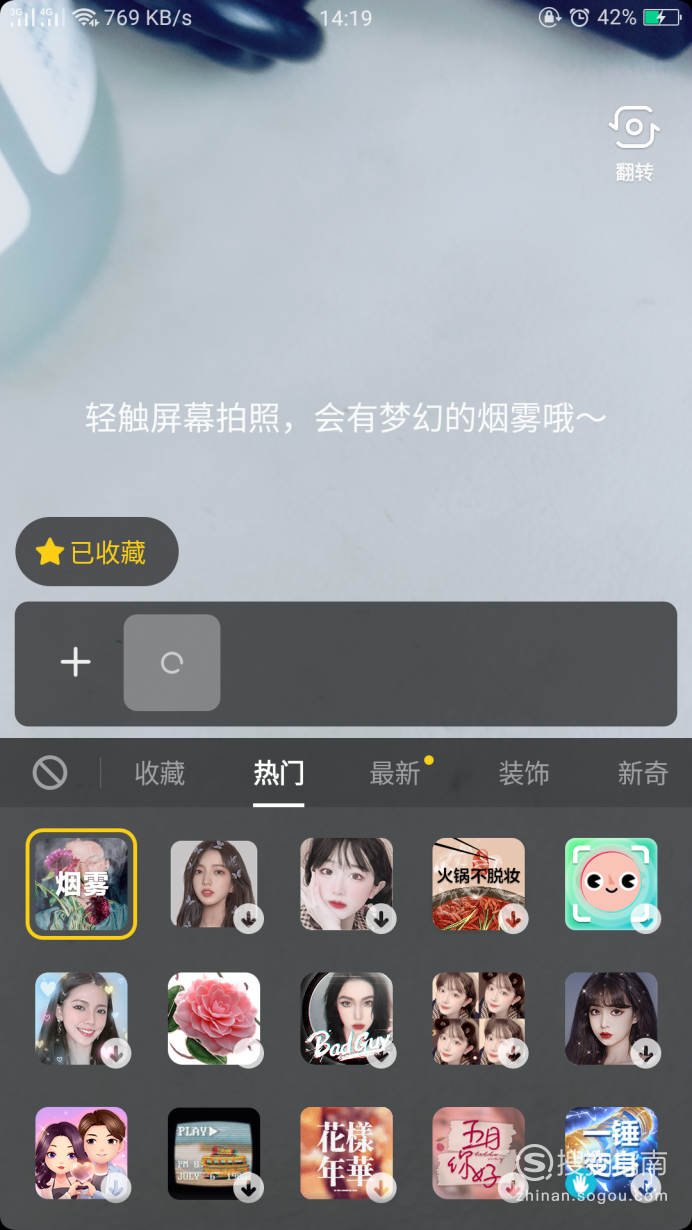The width and height of the screenshot is (692, 1230).
Task: Add an image with the plus button
Action: 76,662
